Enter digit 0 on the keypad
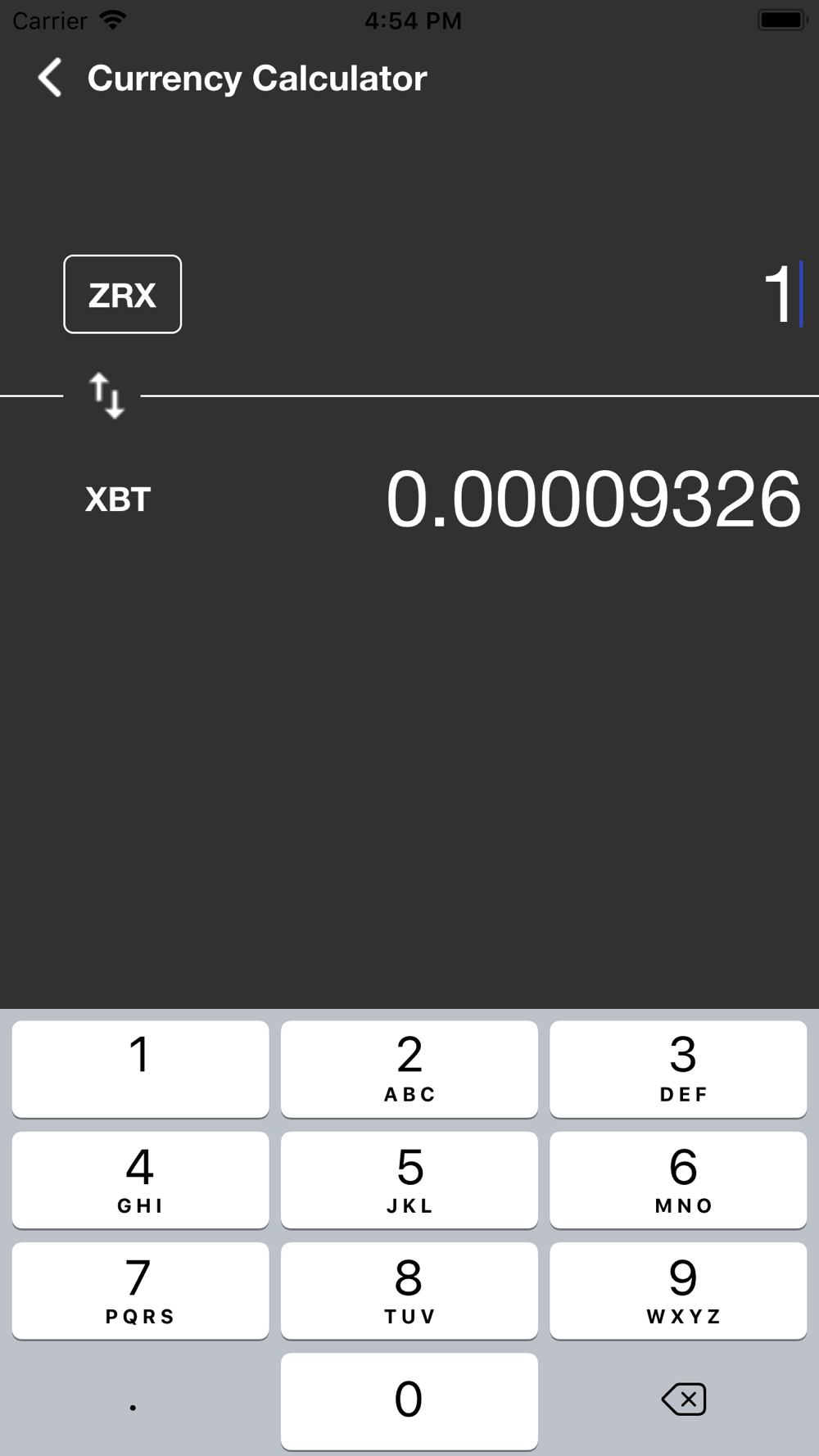The image size is (819, 1456). click(x=409, y=1401)
